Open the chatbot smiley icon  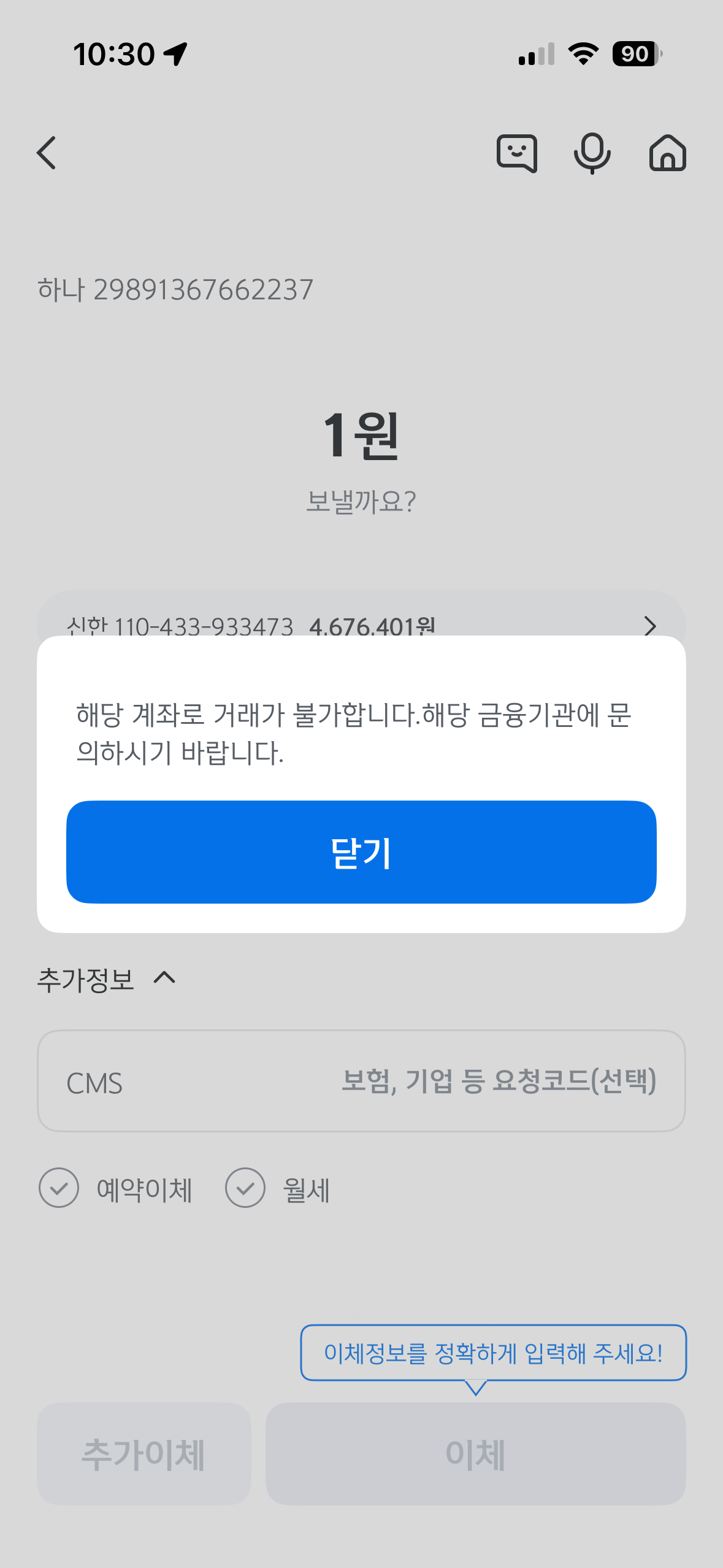click(516, 153)
